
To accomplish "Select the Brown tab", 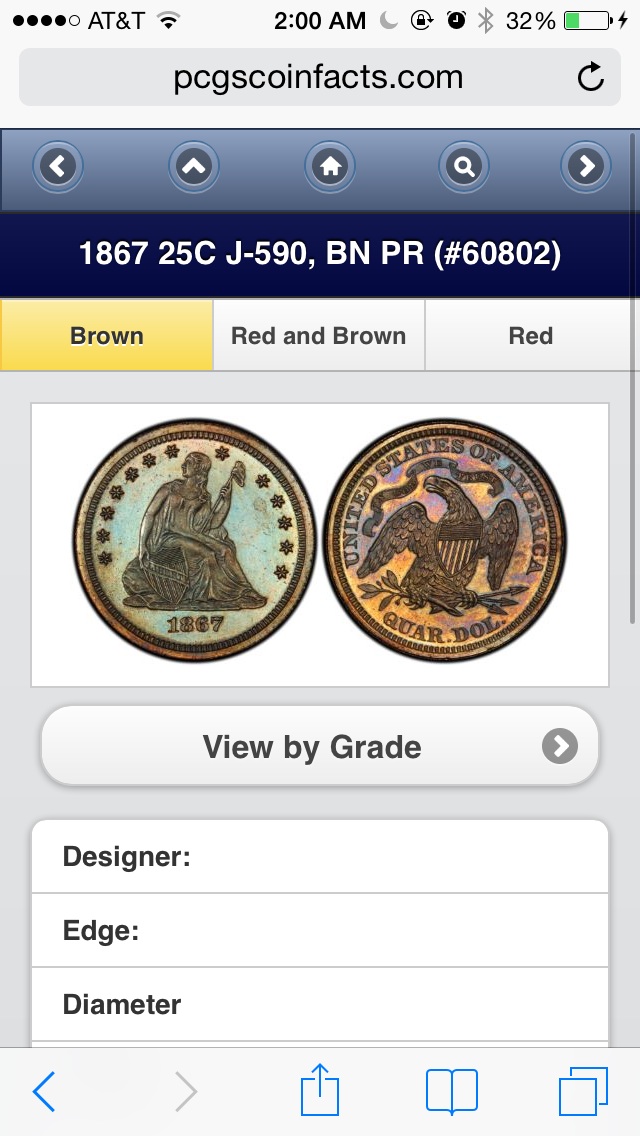I will 107,336.
